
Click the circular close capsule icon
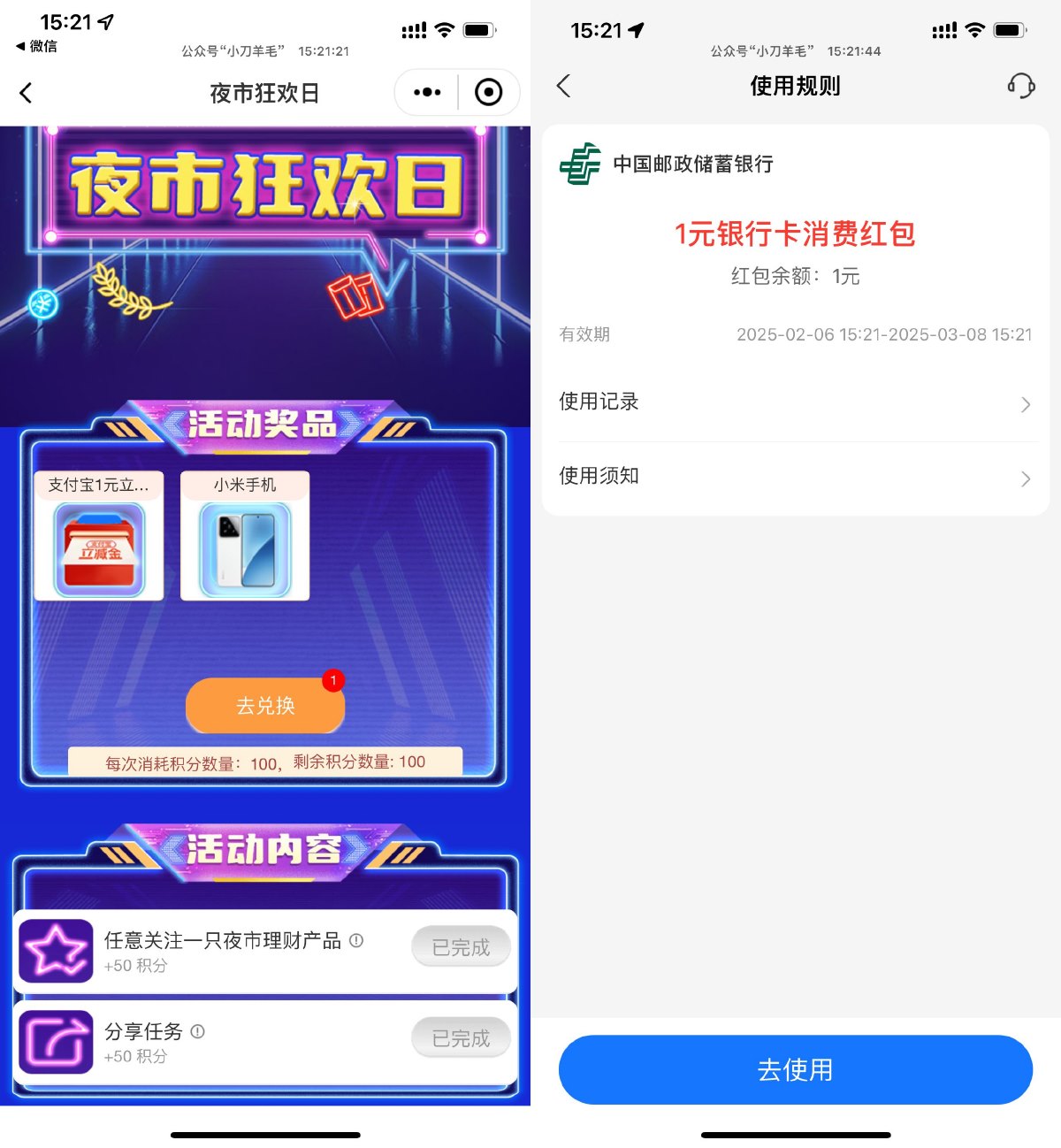click(x=489, y=92)
